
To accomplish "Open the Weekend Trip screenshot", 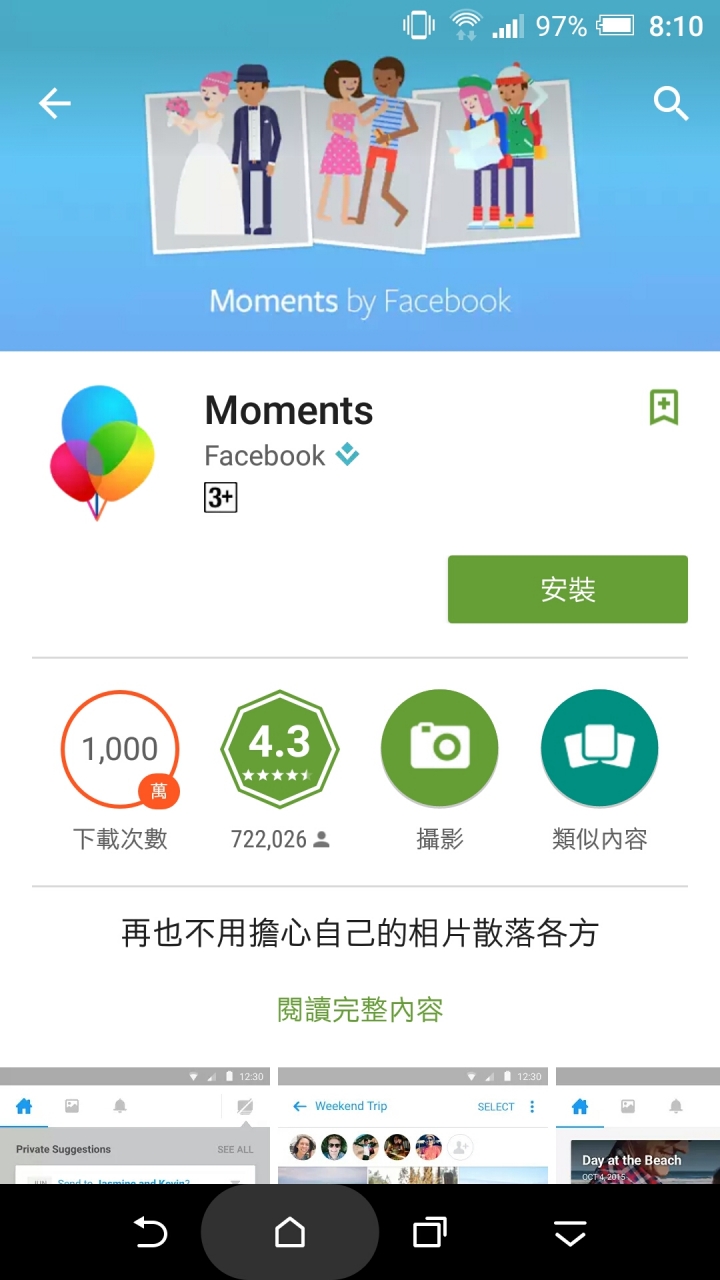I will [x=412, y=1125].
